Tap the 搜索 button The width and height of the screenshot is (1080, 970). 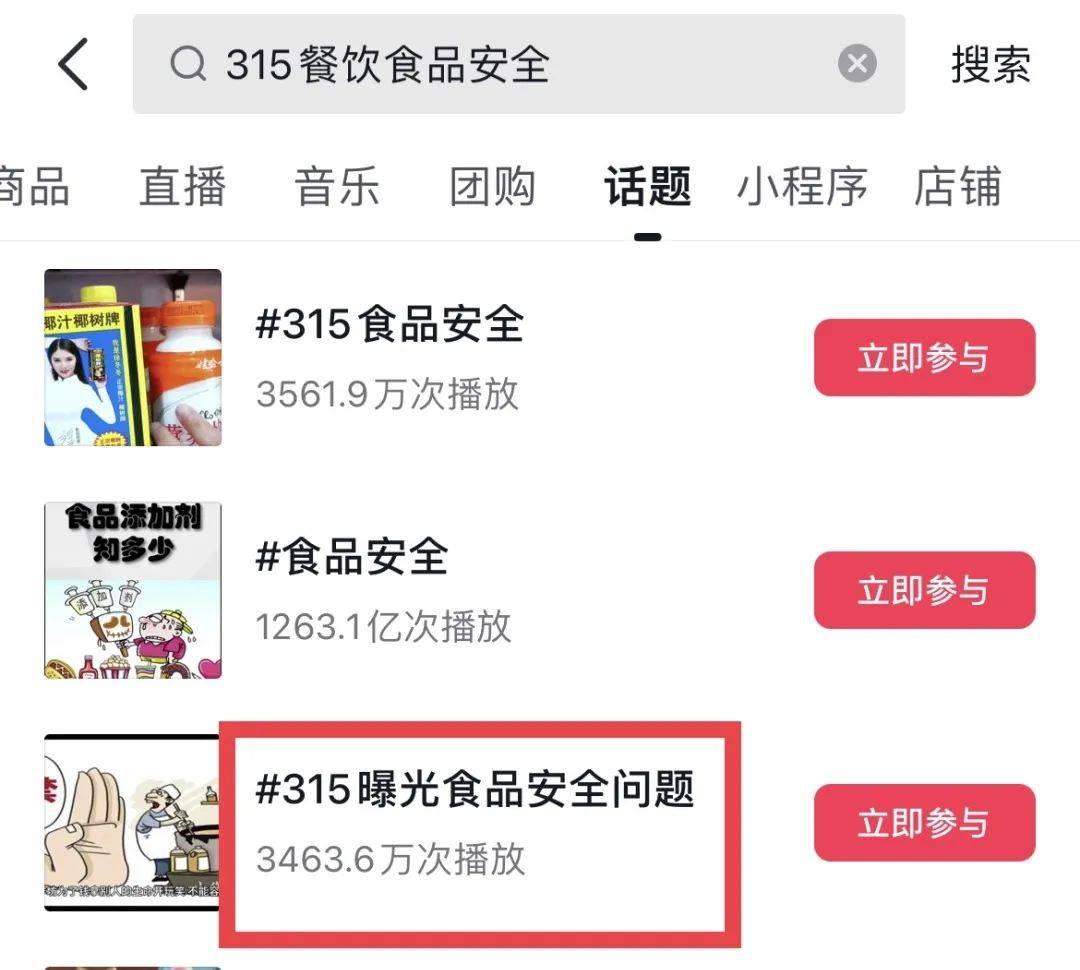990,65
